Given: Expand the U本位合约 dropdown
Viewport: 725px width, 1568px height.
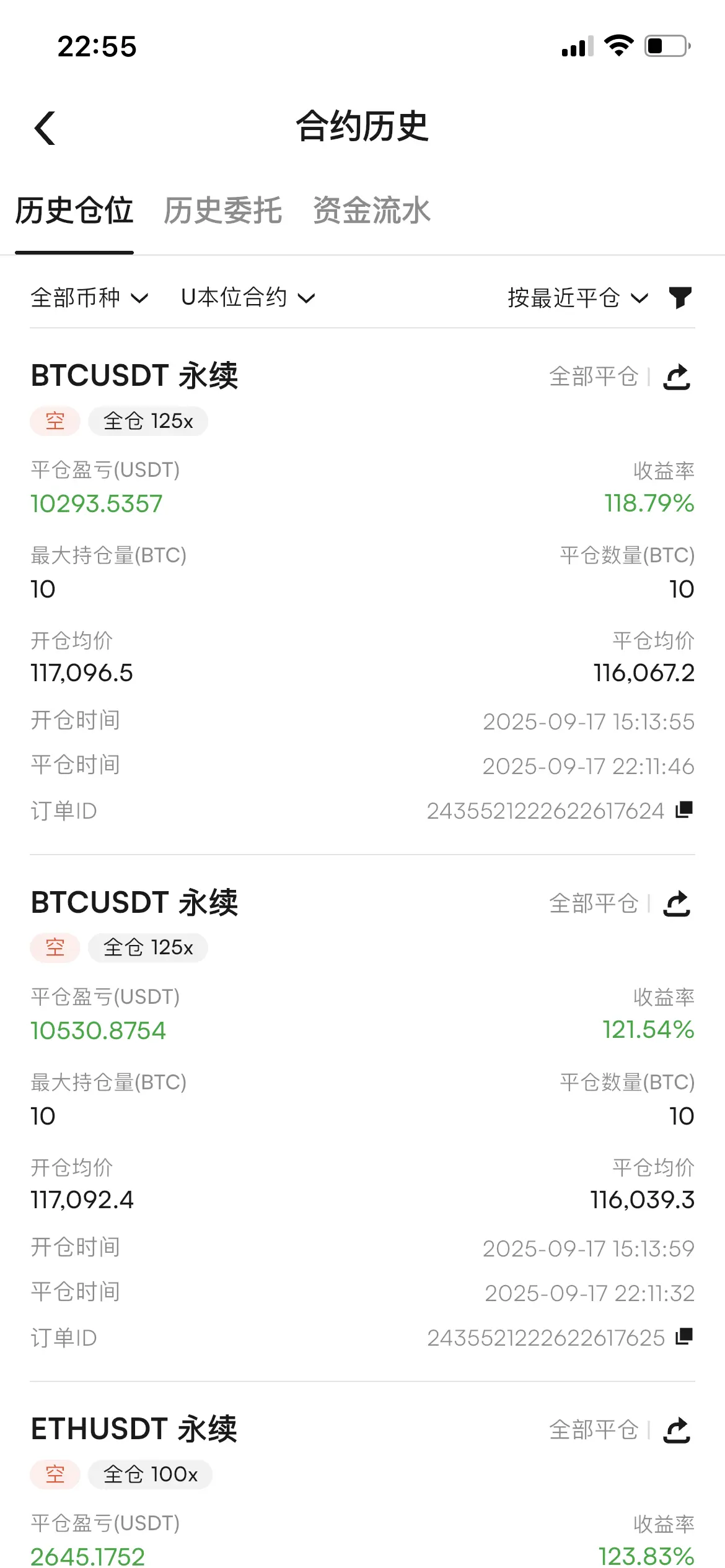Looking at the screenshot, I should pos(248,298).
